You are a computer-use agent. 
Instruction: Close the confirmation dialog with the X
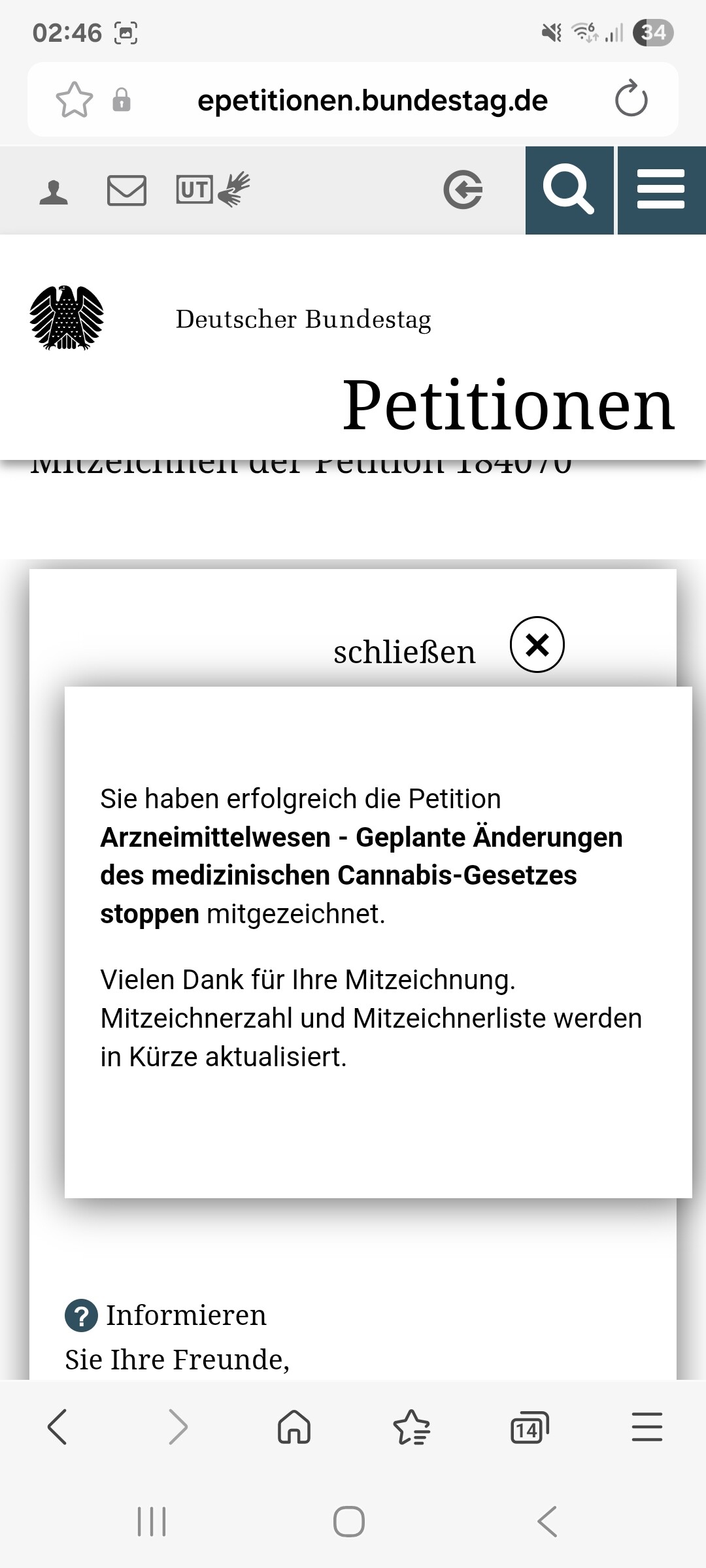(537, 645)
